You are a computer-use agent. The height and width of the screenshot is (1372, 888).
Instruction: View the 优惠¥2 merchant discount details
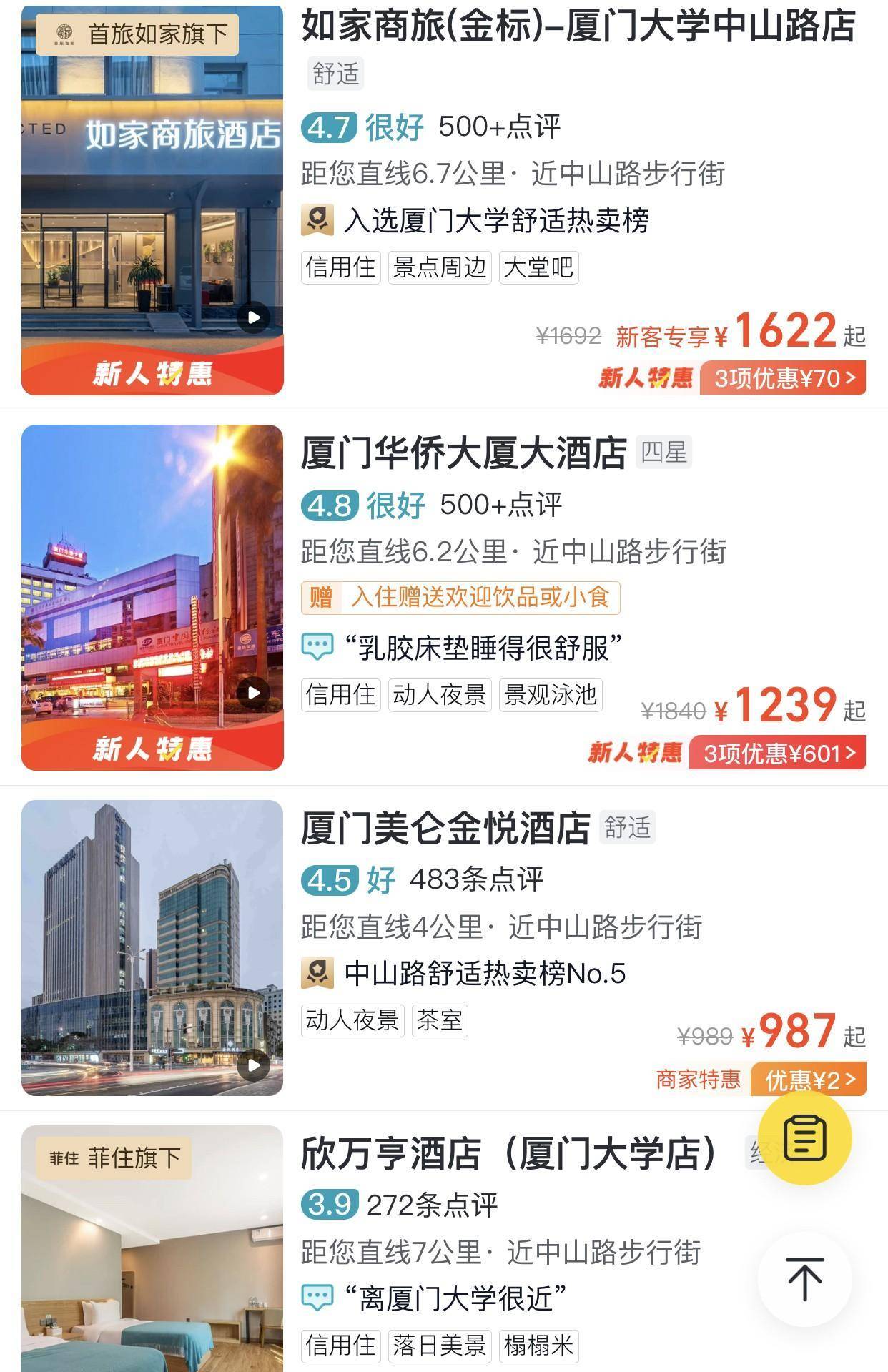pos(809,1080)
